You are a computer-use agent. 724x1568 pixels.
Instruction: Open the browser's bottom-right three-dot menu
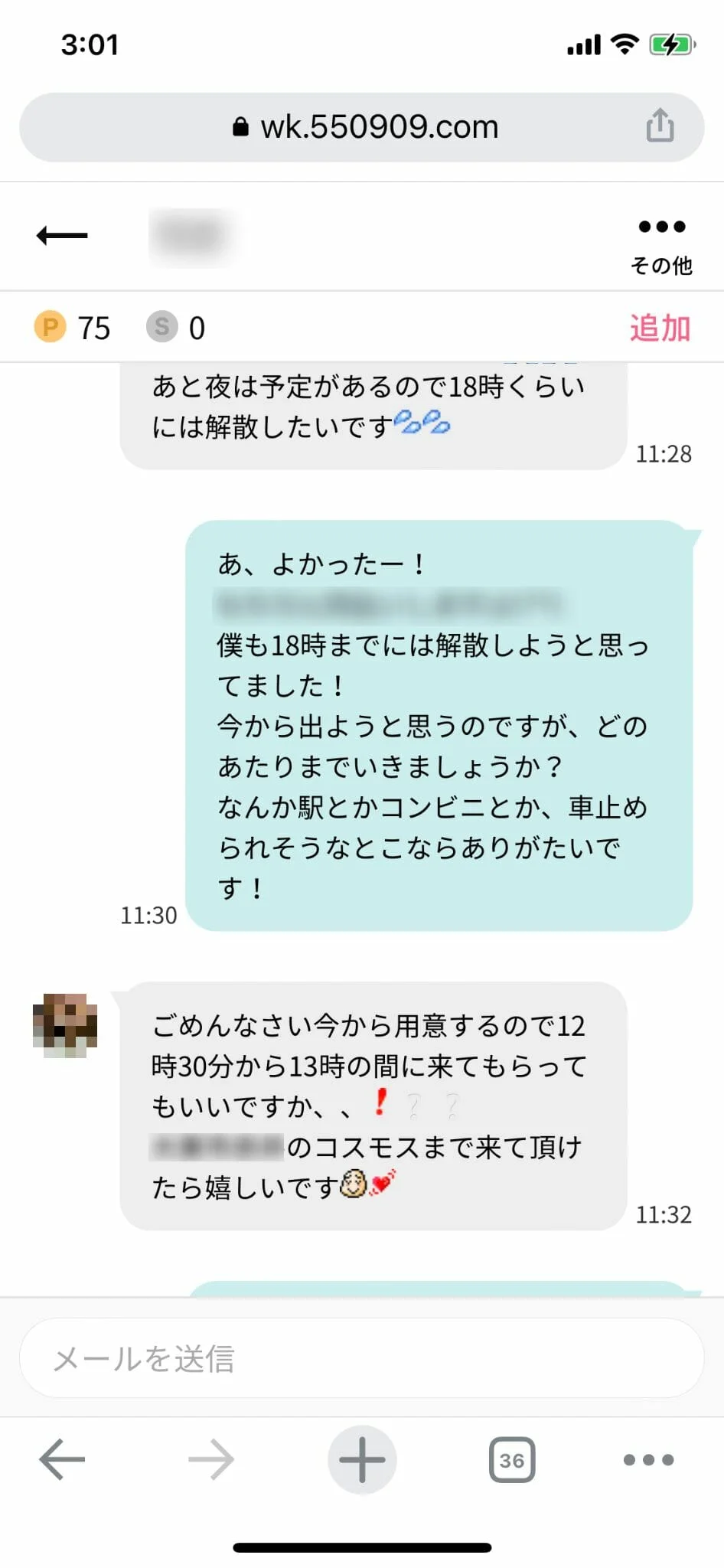pos(648,1459)
